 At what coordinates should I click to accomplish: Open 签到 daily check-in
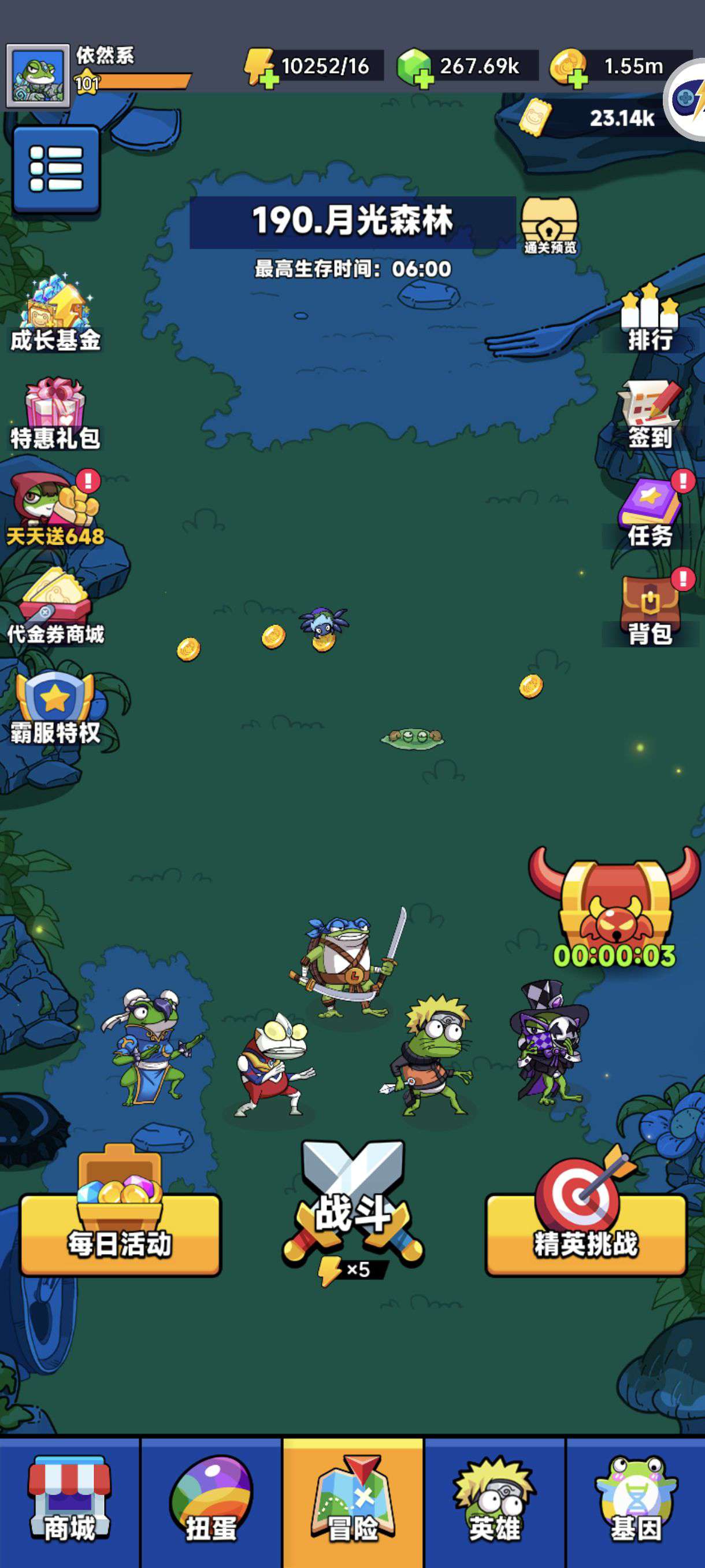click(x=650, y=415)
